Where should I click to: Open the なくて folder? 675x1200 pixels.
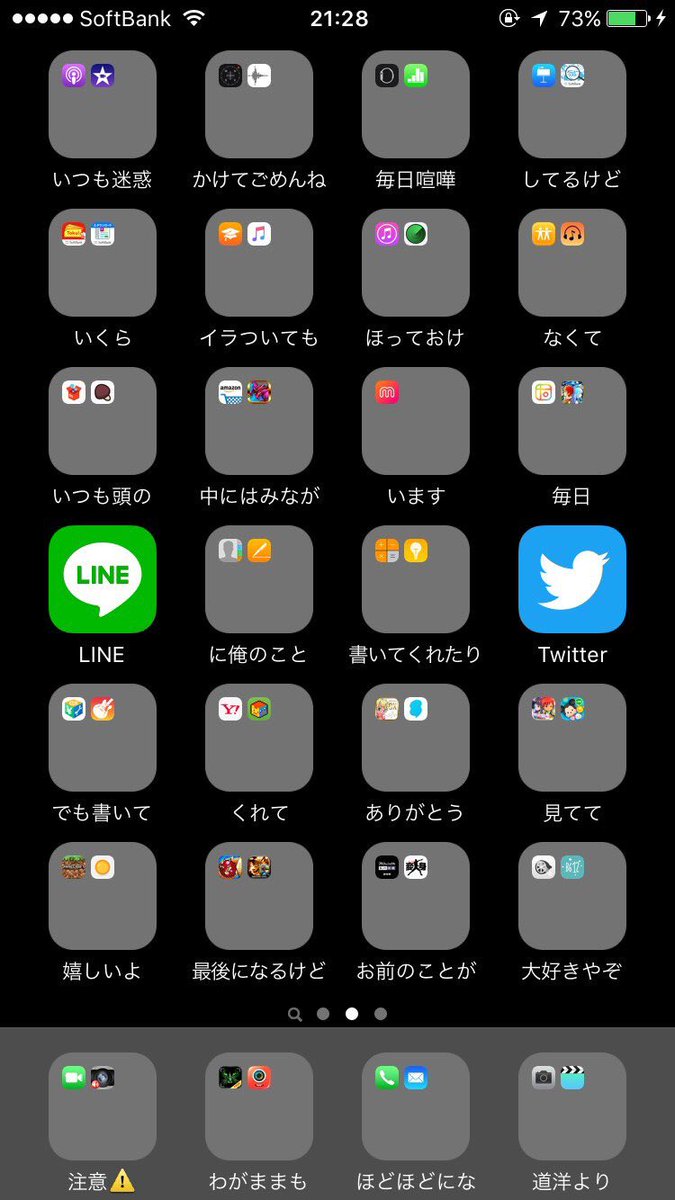coord(572,262)
